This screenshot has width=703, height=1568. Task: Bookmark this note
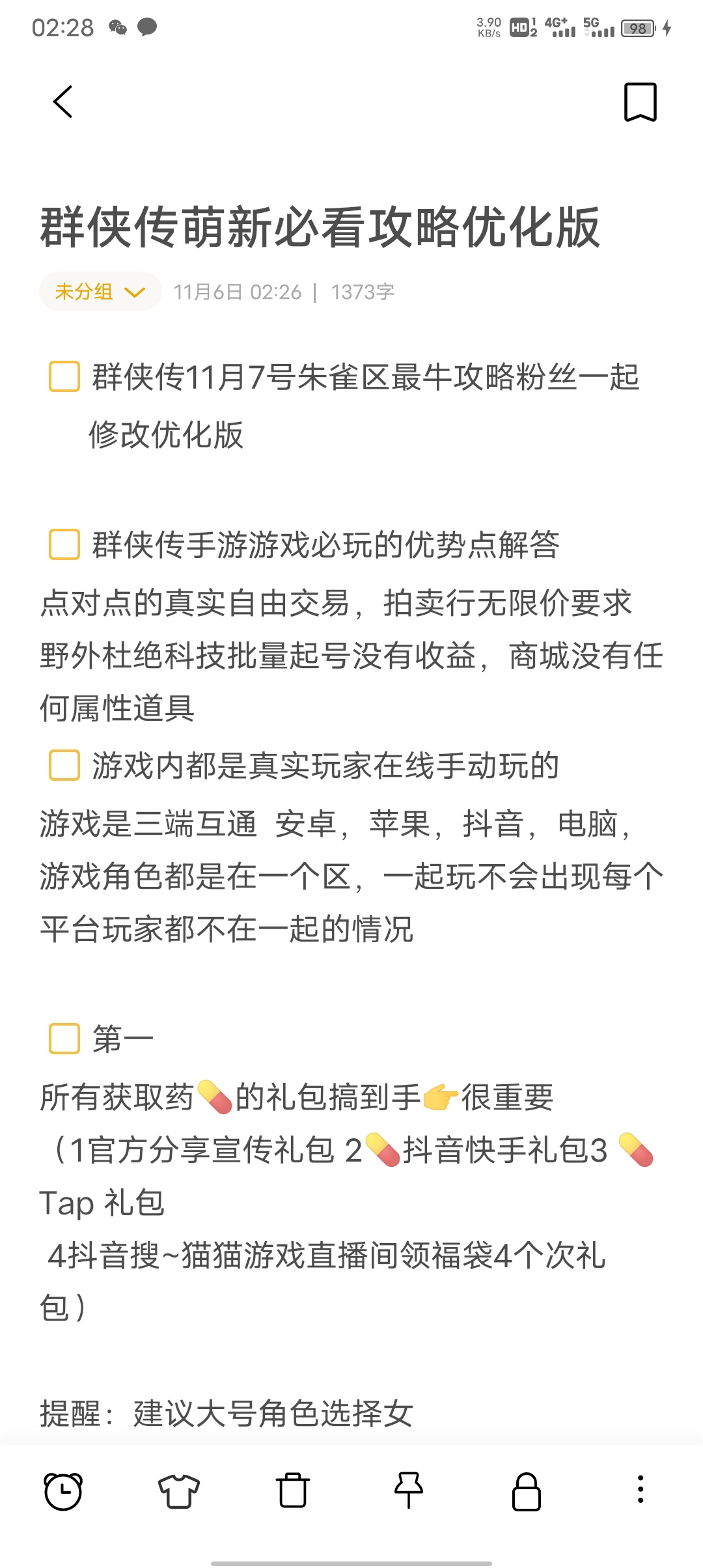[x=641, y=102]
